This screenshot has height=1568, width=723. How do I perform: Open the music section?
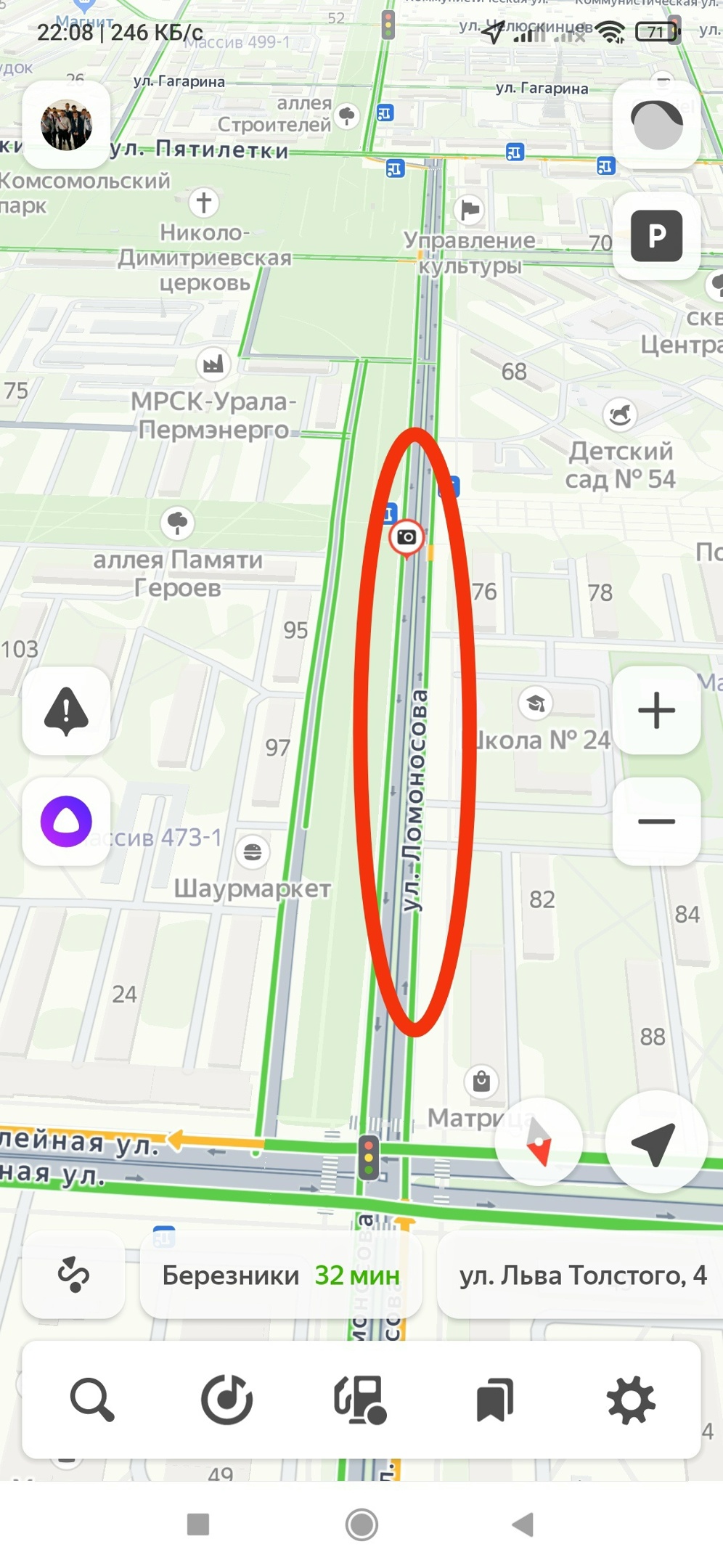pos(226,1399)
